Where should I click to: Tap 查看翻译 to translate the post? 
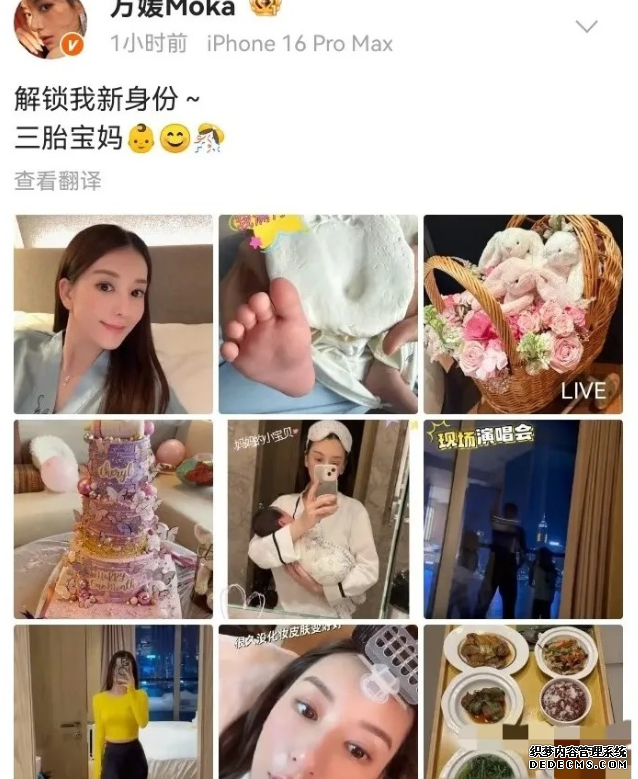(58, 181)
